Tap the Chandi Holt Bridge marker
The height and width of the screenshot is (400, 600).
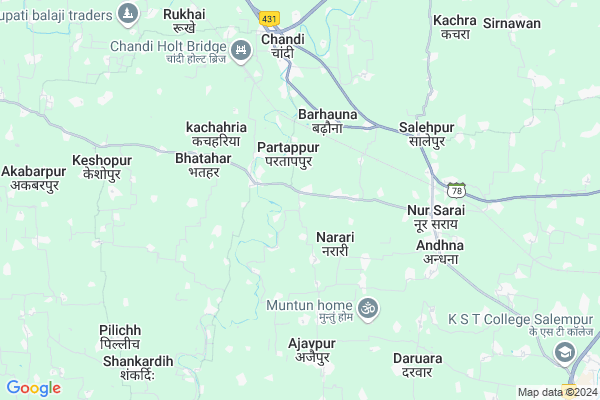pyautogui.click(x=240, y=50)
